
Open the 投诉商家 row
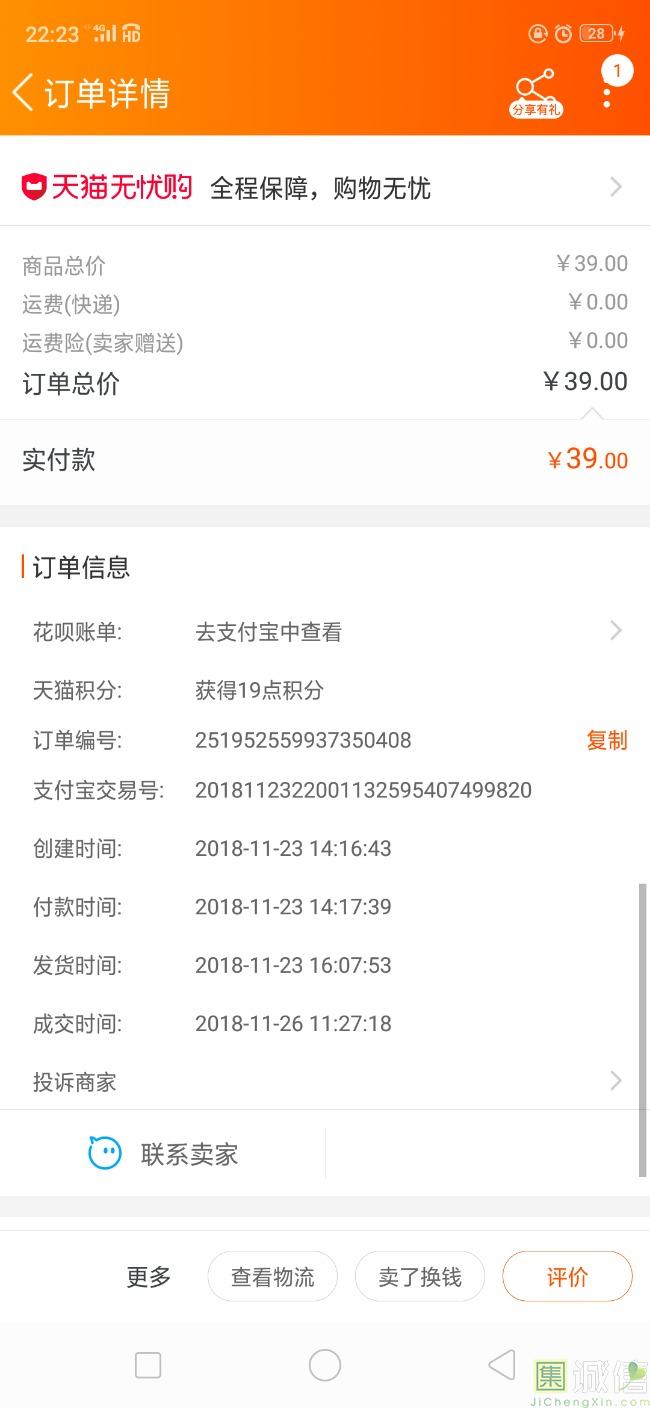pos(325,1081)
